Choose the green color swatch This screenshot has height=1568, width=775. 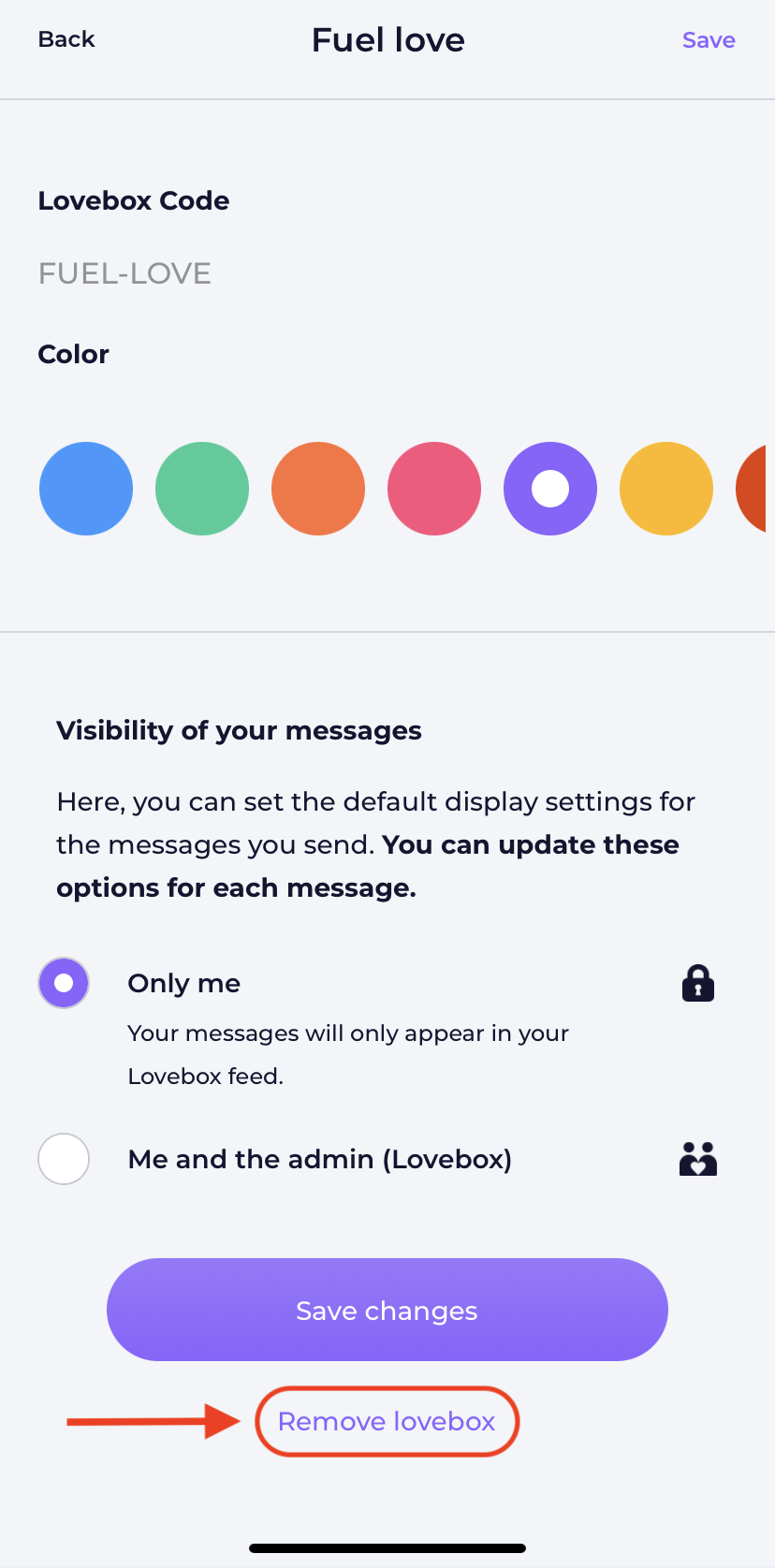point(202,489)
